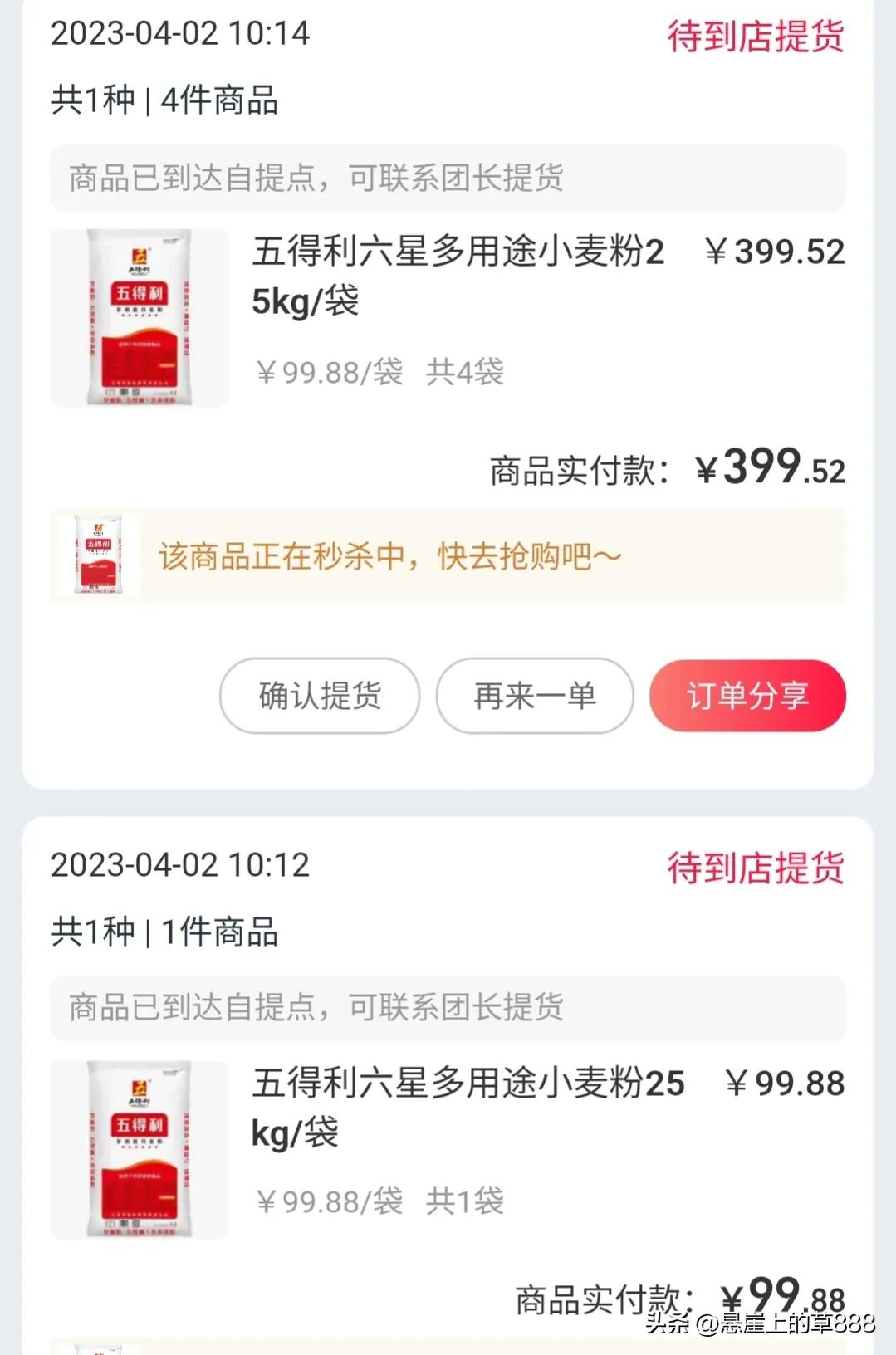Open the flash-sale promotion banner
Screen dimensions: 896x1355
click(448, 555)
